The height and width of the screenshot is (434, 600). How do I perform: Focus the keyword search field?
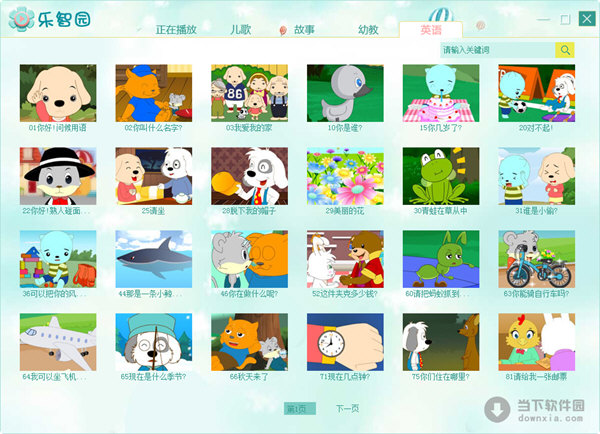(498, 50)
